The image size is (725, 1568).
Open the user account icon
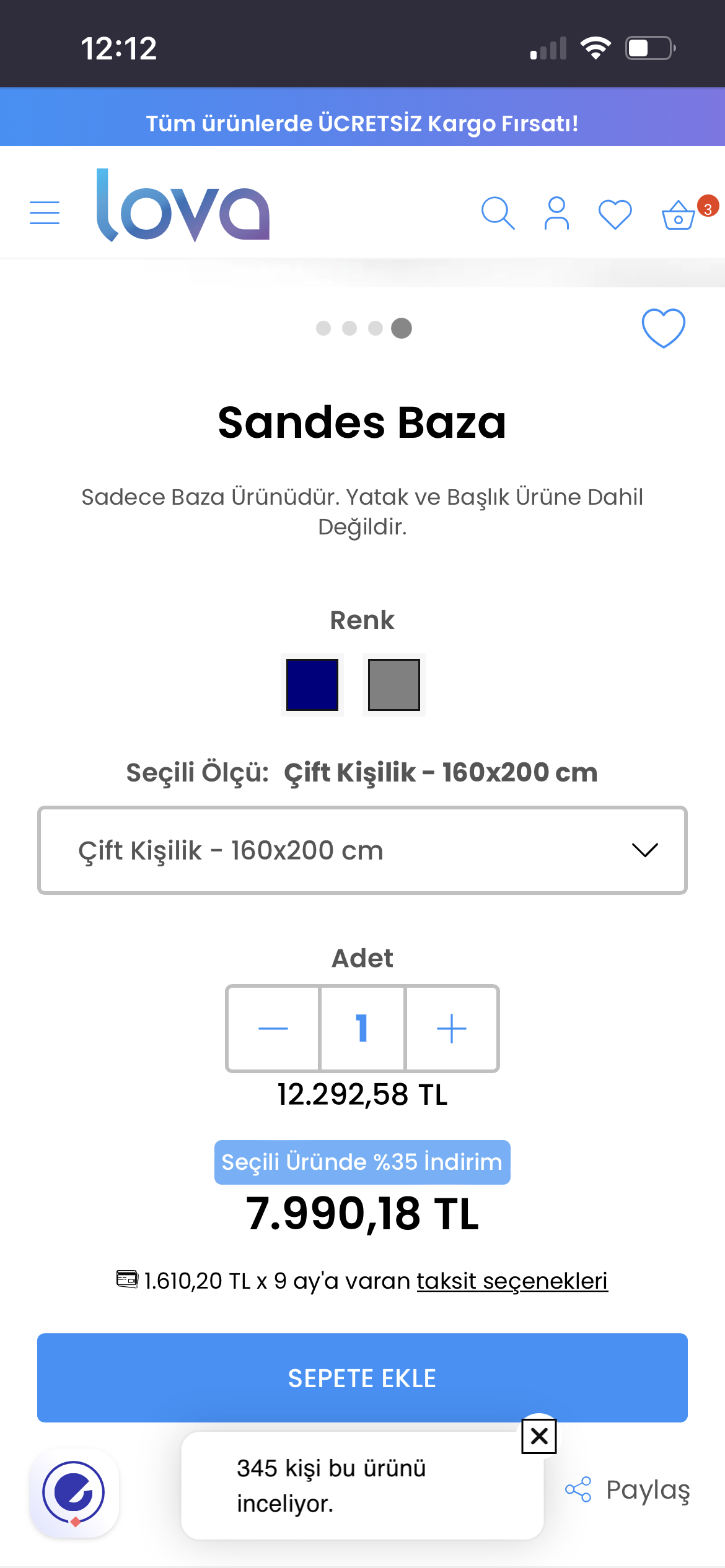pos(556,213)
